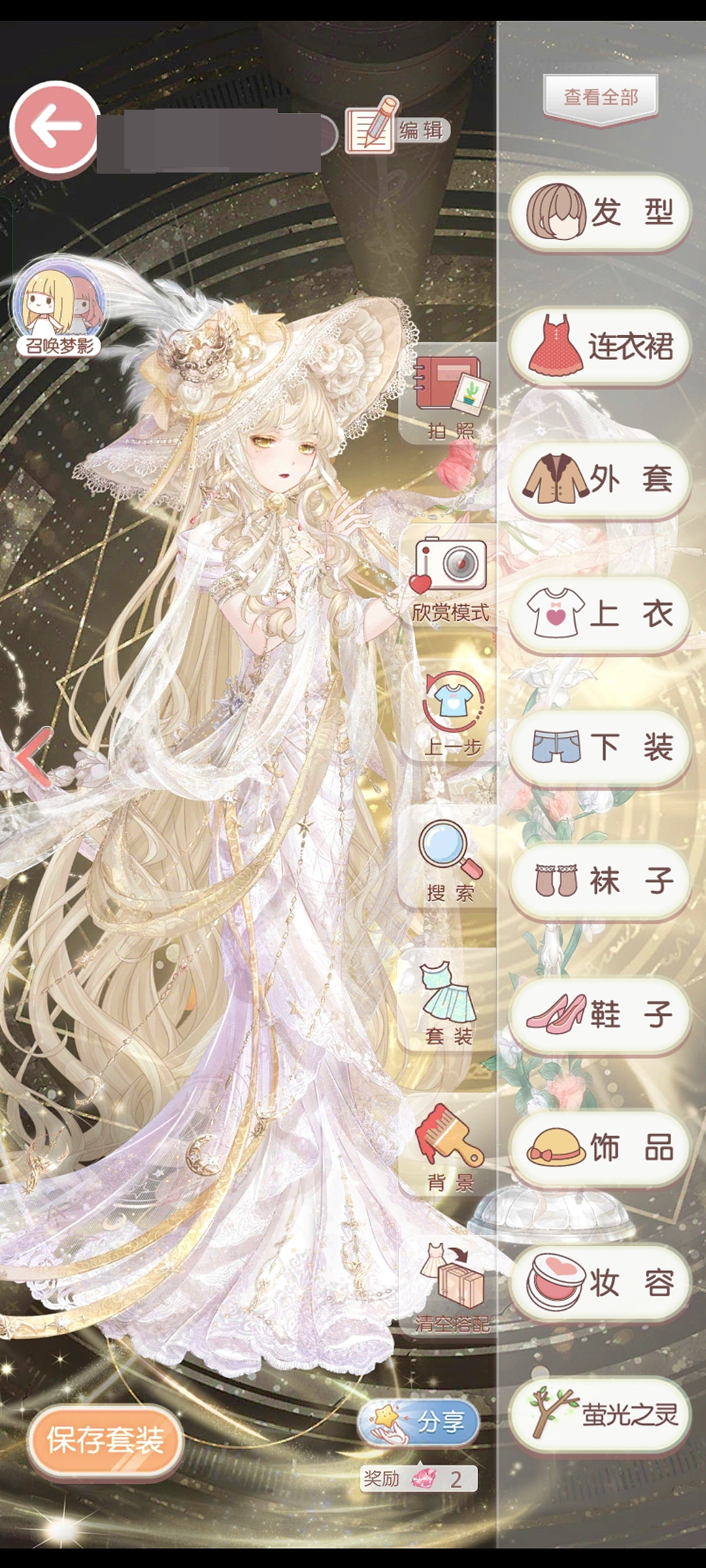Open the 妆容 makeup category

tap(599, 1282)
